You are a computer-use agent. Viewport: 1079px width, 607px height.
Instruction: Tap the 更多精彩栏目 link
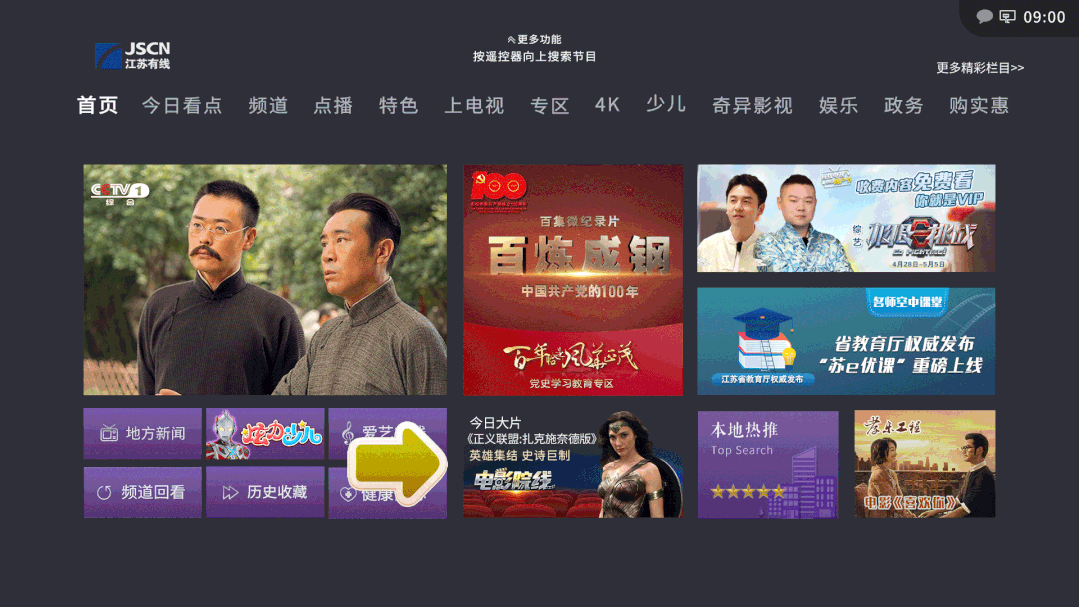(979, 68)
